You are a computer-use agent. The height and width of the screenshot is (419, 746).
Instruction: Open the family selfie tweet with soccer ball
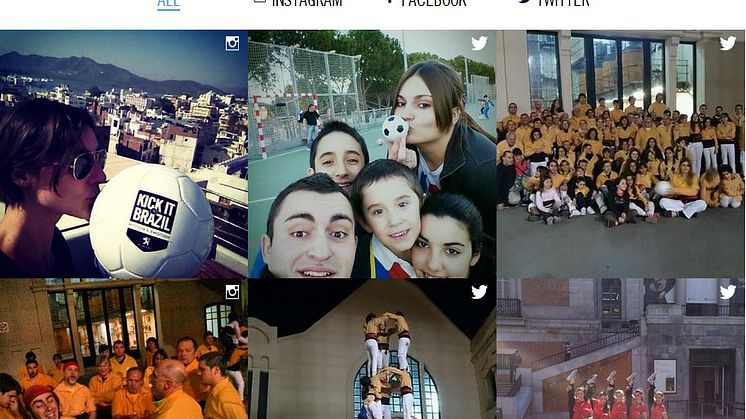tap(372, 154)
